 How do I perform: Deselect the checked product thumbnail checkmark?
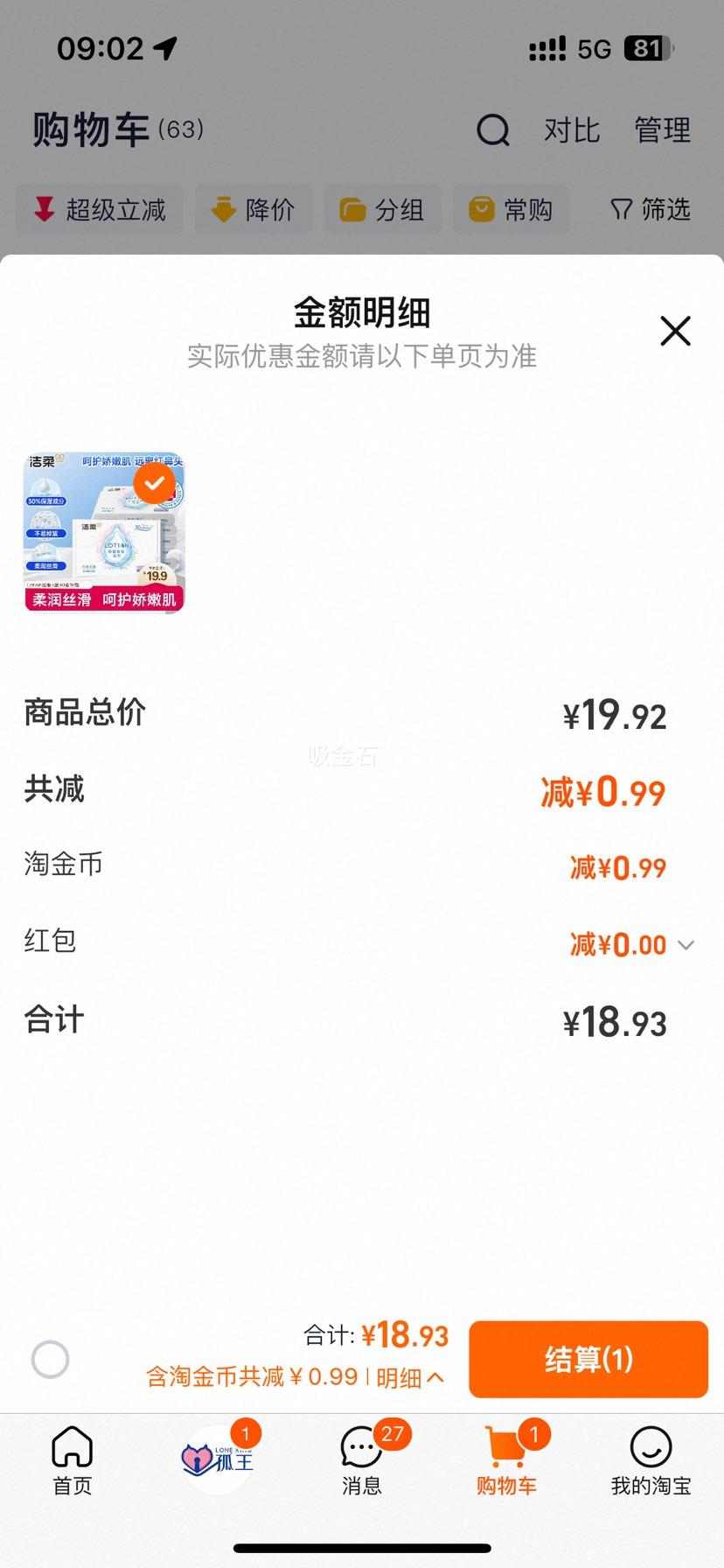(155, 483)
